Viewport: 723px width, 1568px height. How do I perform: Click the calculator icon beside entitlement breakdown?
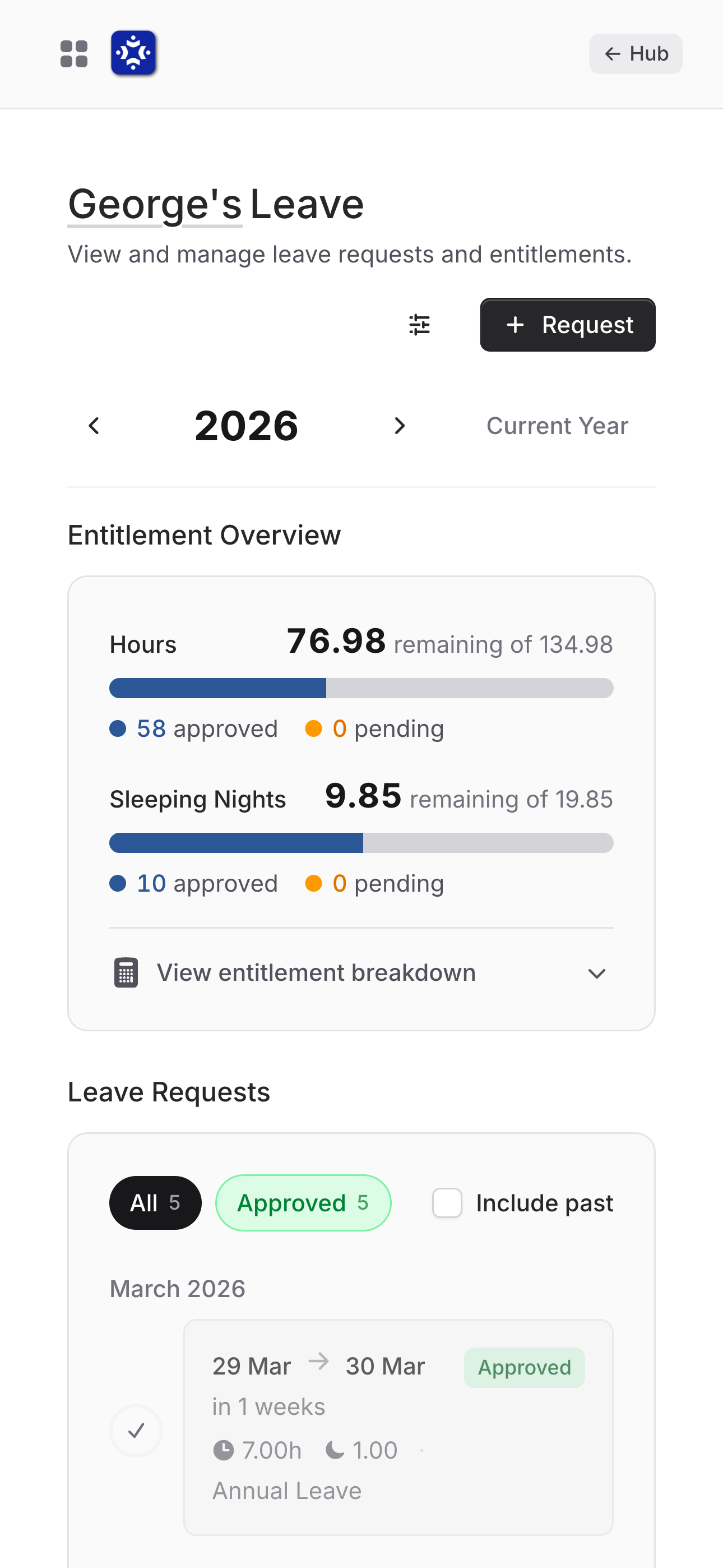point(127,972)
